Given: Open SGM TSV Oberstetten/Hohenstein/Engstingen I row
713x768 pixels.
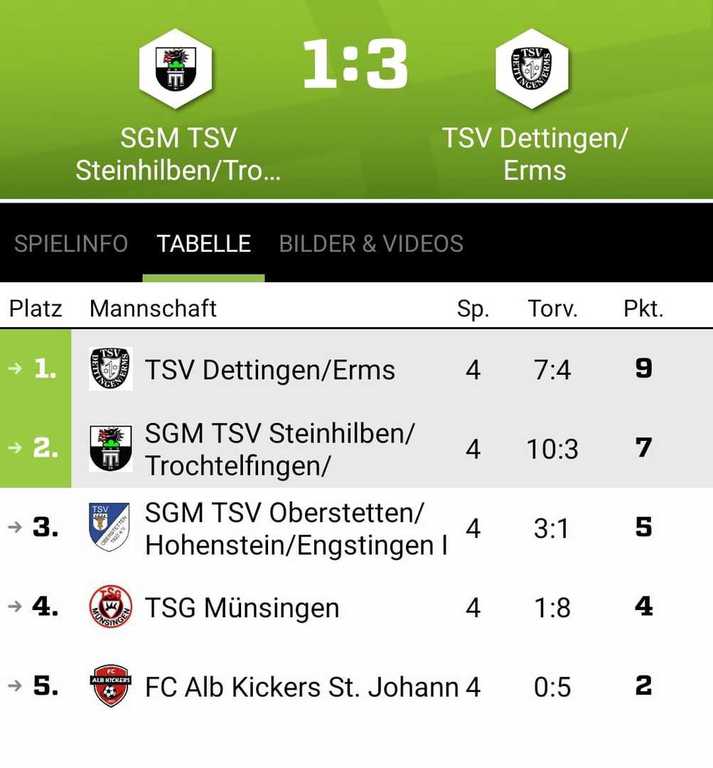Looking at the screenshot, I should pyautogui.click(x=295, y=528).
